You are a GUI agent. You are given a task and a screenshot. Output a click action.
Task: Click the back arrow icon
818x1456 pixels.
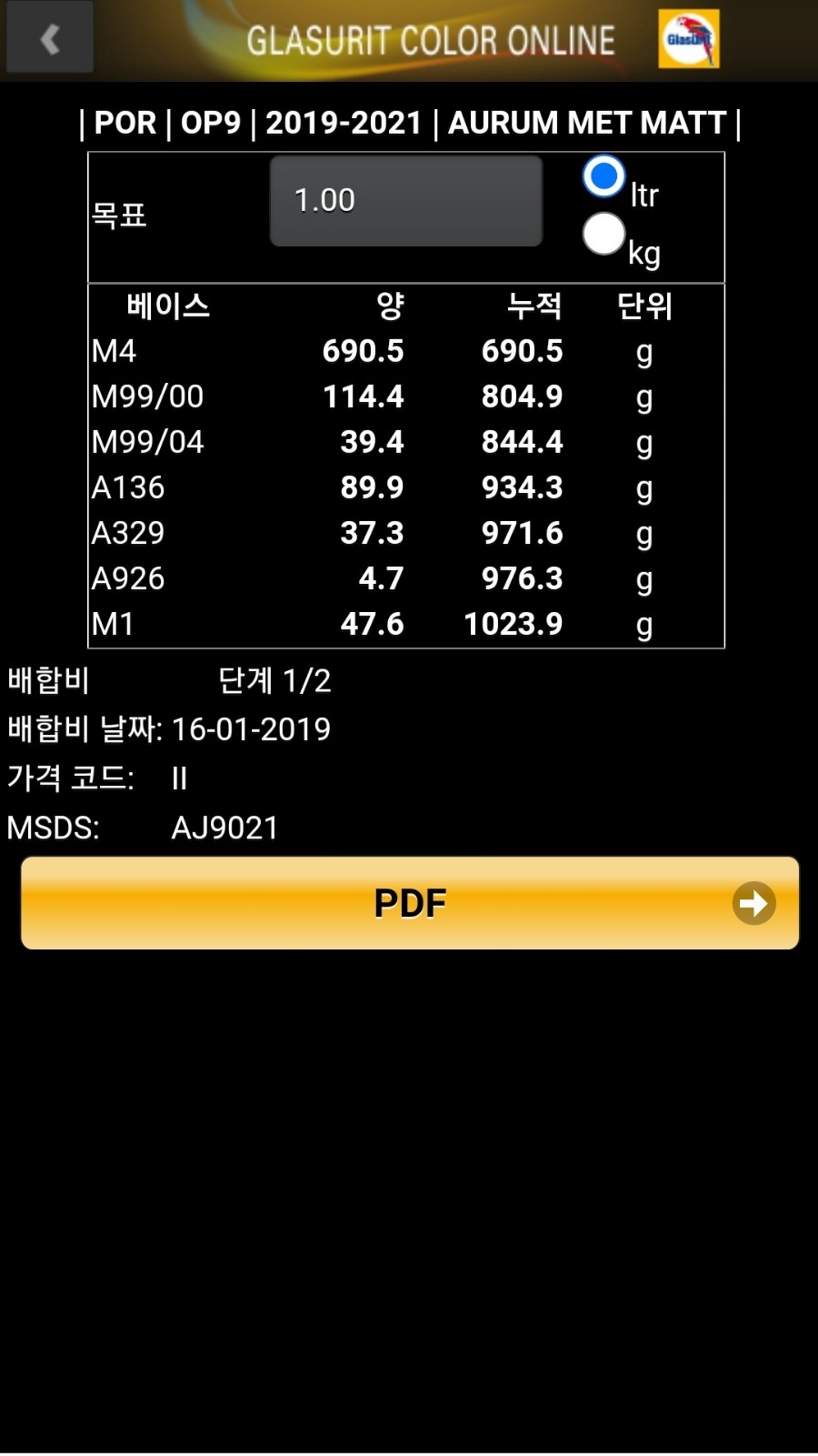tap(49, 37)
